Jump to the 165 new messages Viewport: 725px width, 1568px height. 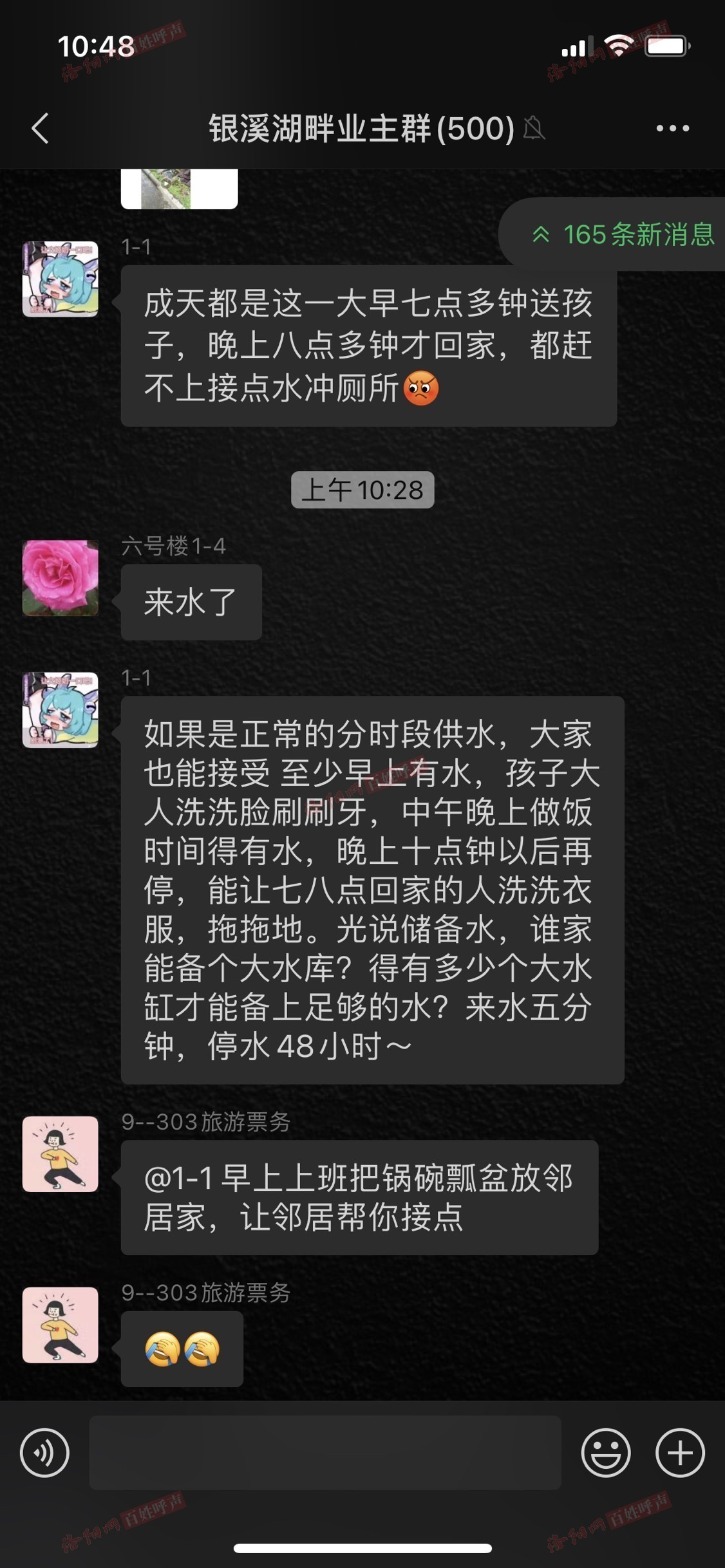point(622,234)
